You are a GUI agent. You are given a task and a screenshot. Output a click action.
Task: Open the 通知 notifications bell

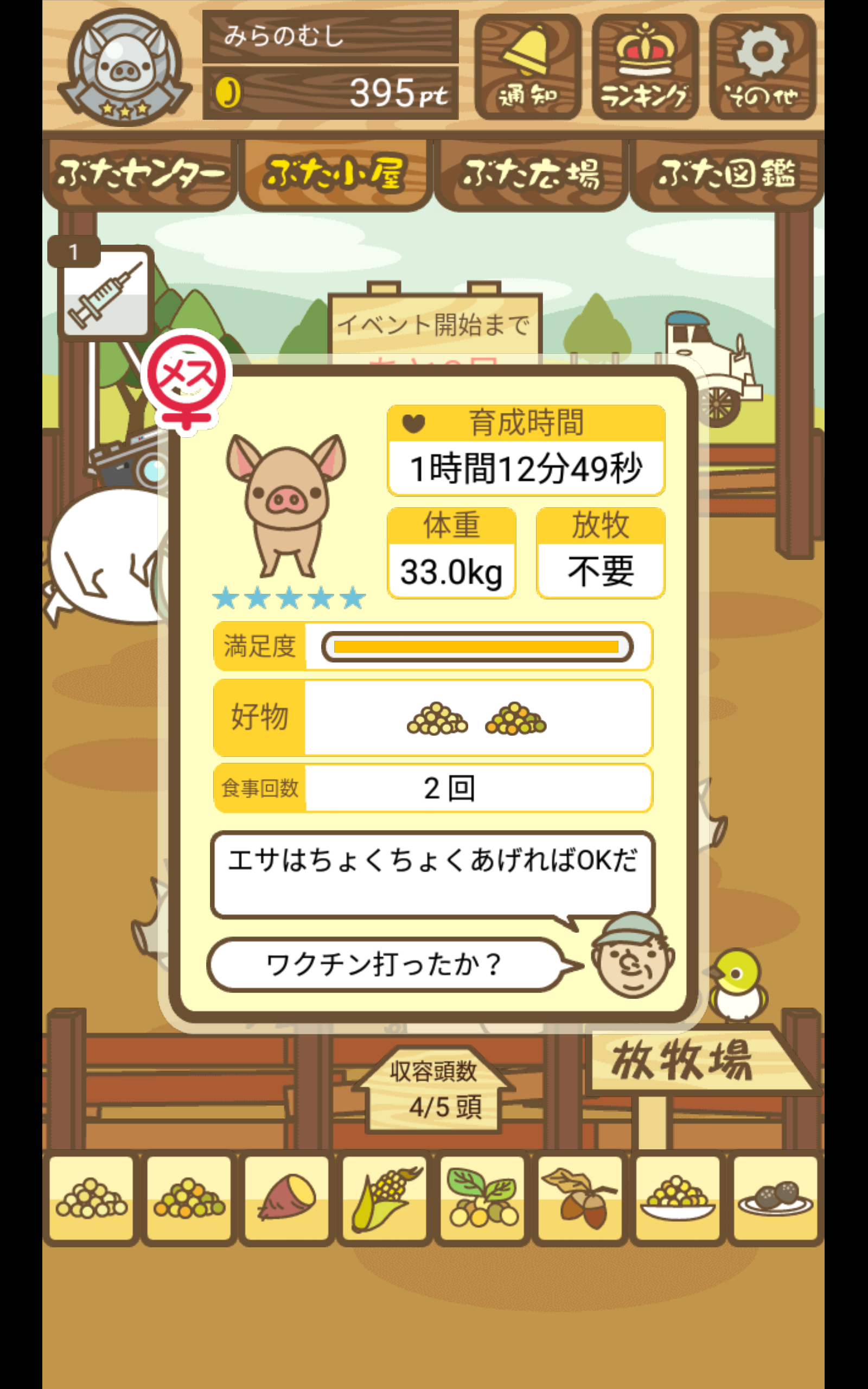(x=527, y=67)
